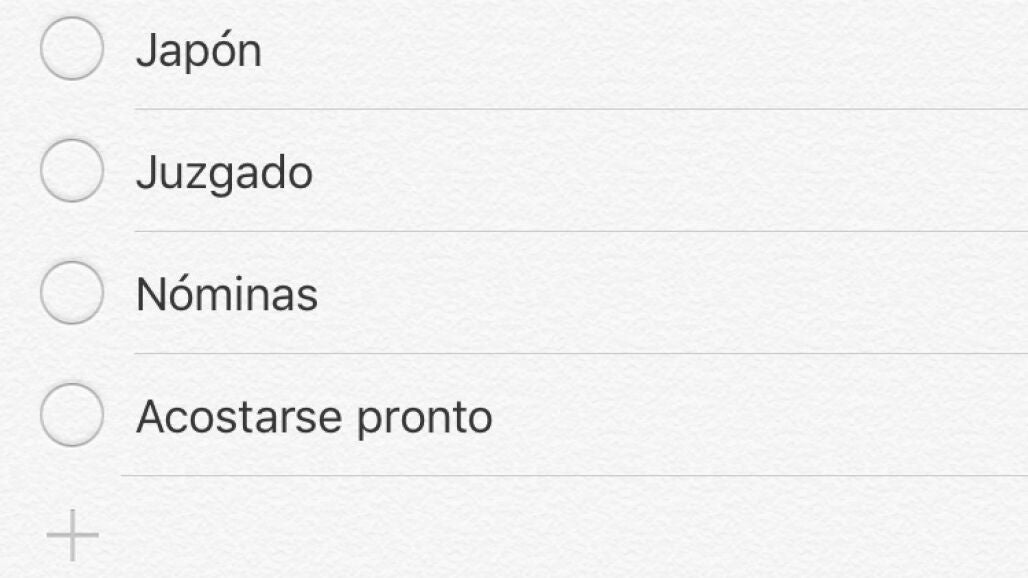Tick the Acostarse pronto reminder circle
This screenshot has height=578, width=1028.
(x=71, y=414)
